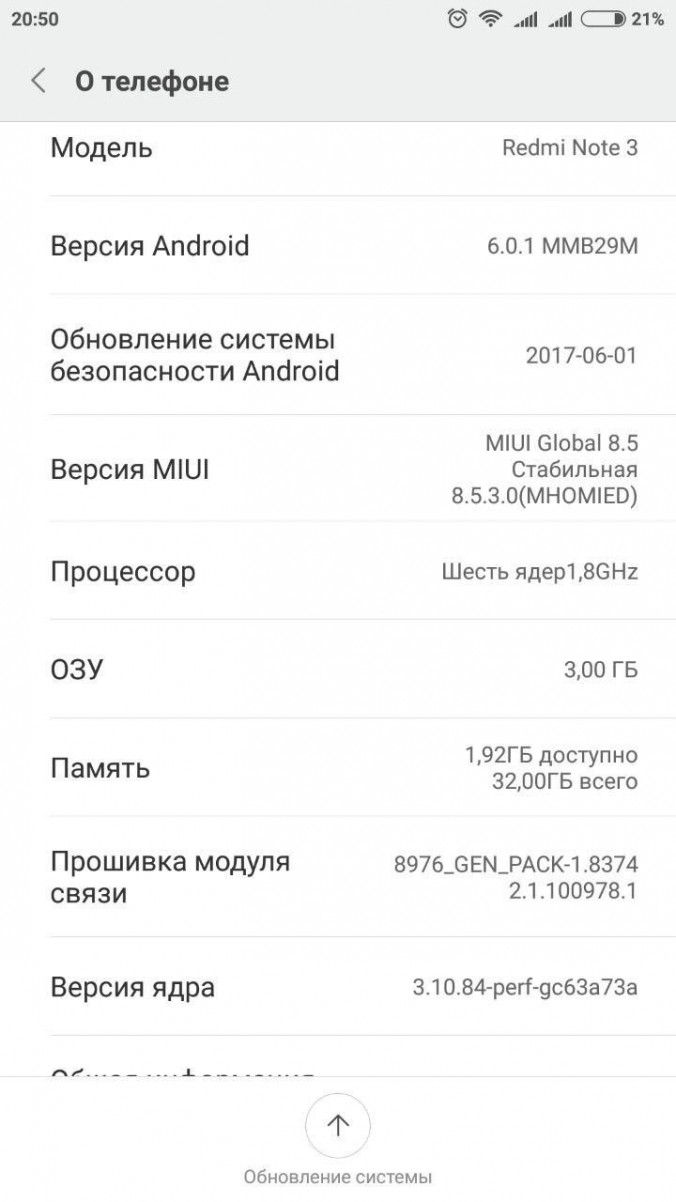Screen dimensions: 676x1202
Task: Go back from О телефоне screen
Action: pos(40,81)
